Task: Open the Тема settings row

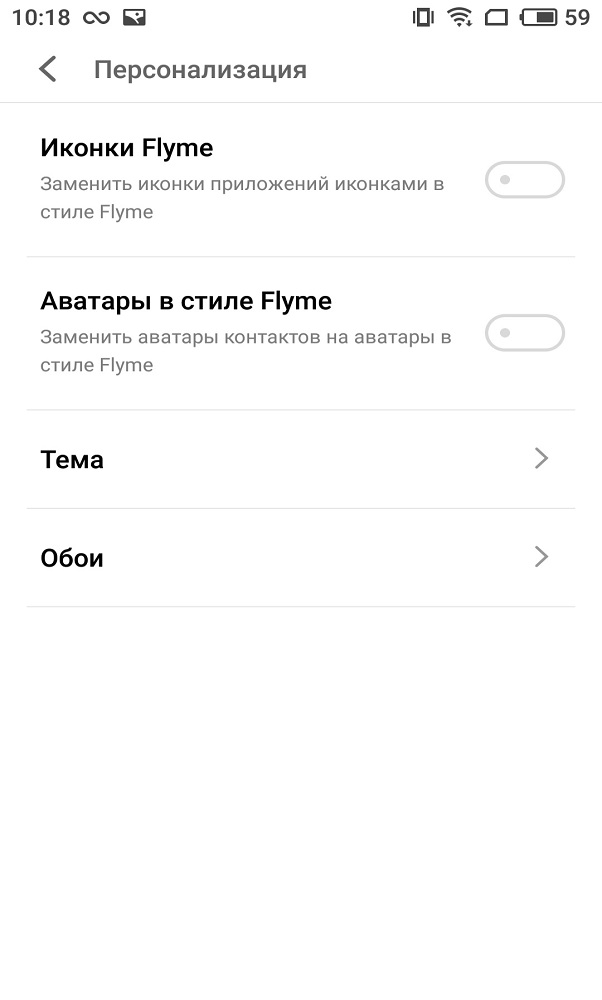Action: 301,459
